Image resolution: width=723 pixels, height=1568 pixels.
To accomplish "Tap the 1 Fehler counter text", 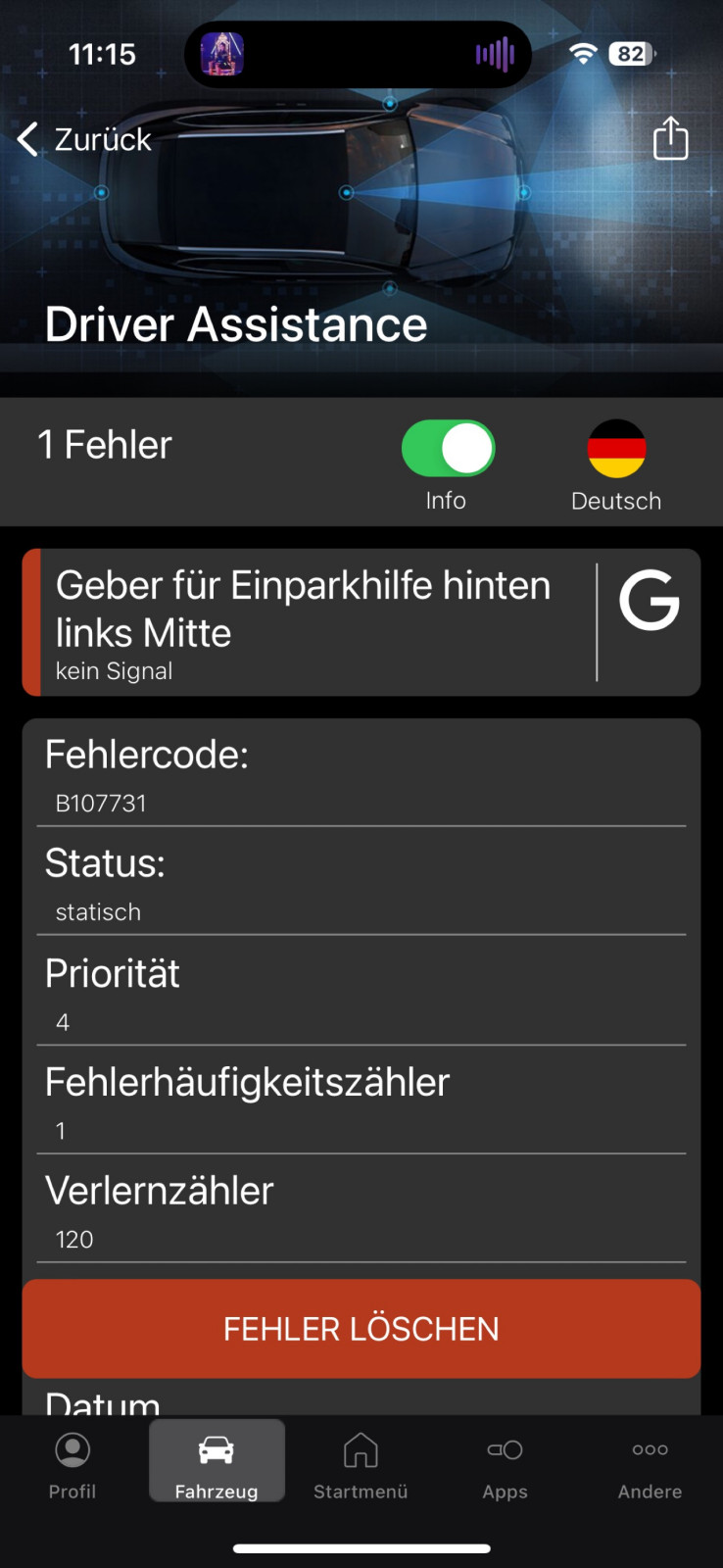I will (104, 444).
